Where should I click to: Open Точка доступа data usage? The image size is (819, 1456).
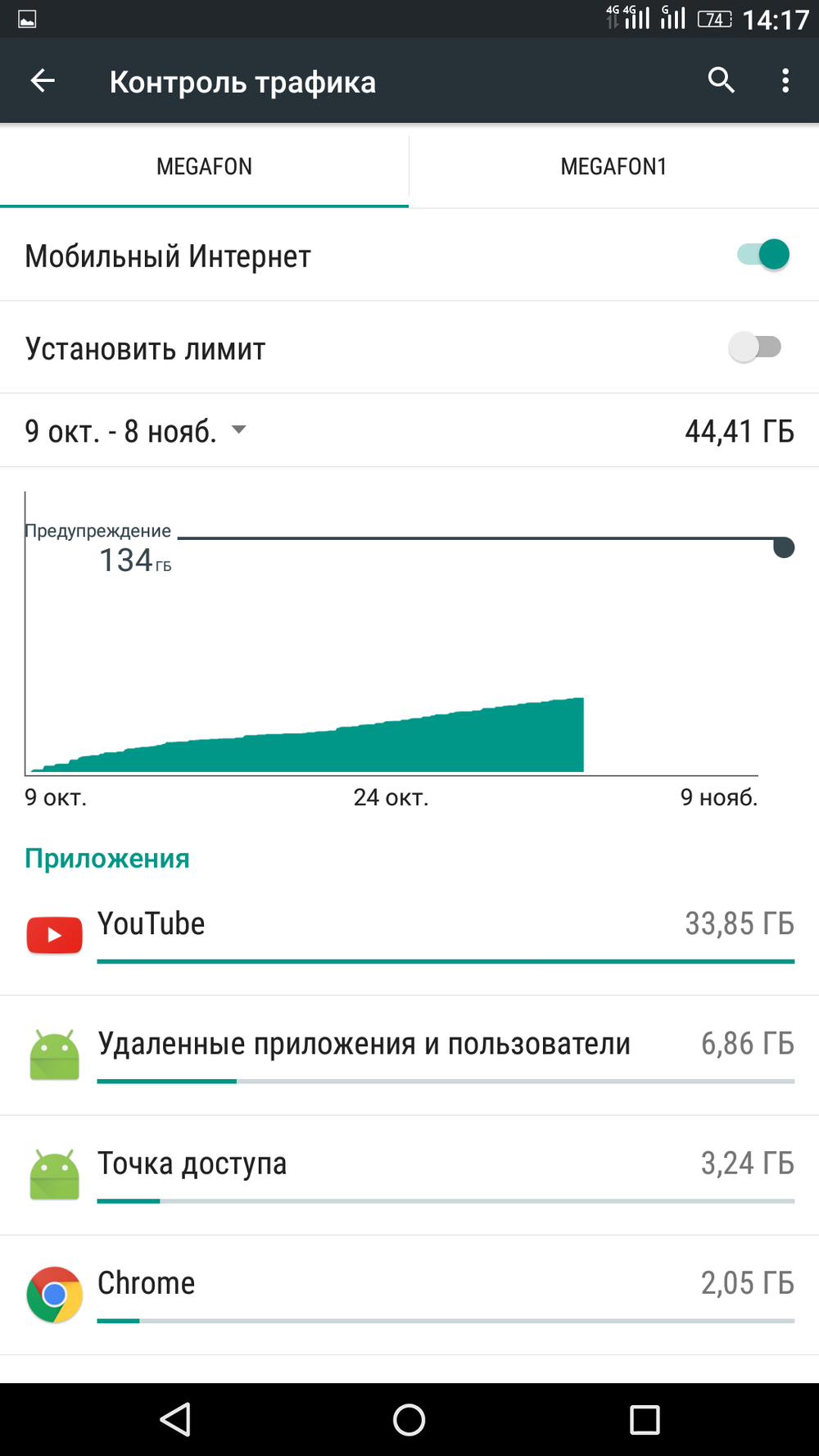pos(409,1175)
